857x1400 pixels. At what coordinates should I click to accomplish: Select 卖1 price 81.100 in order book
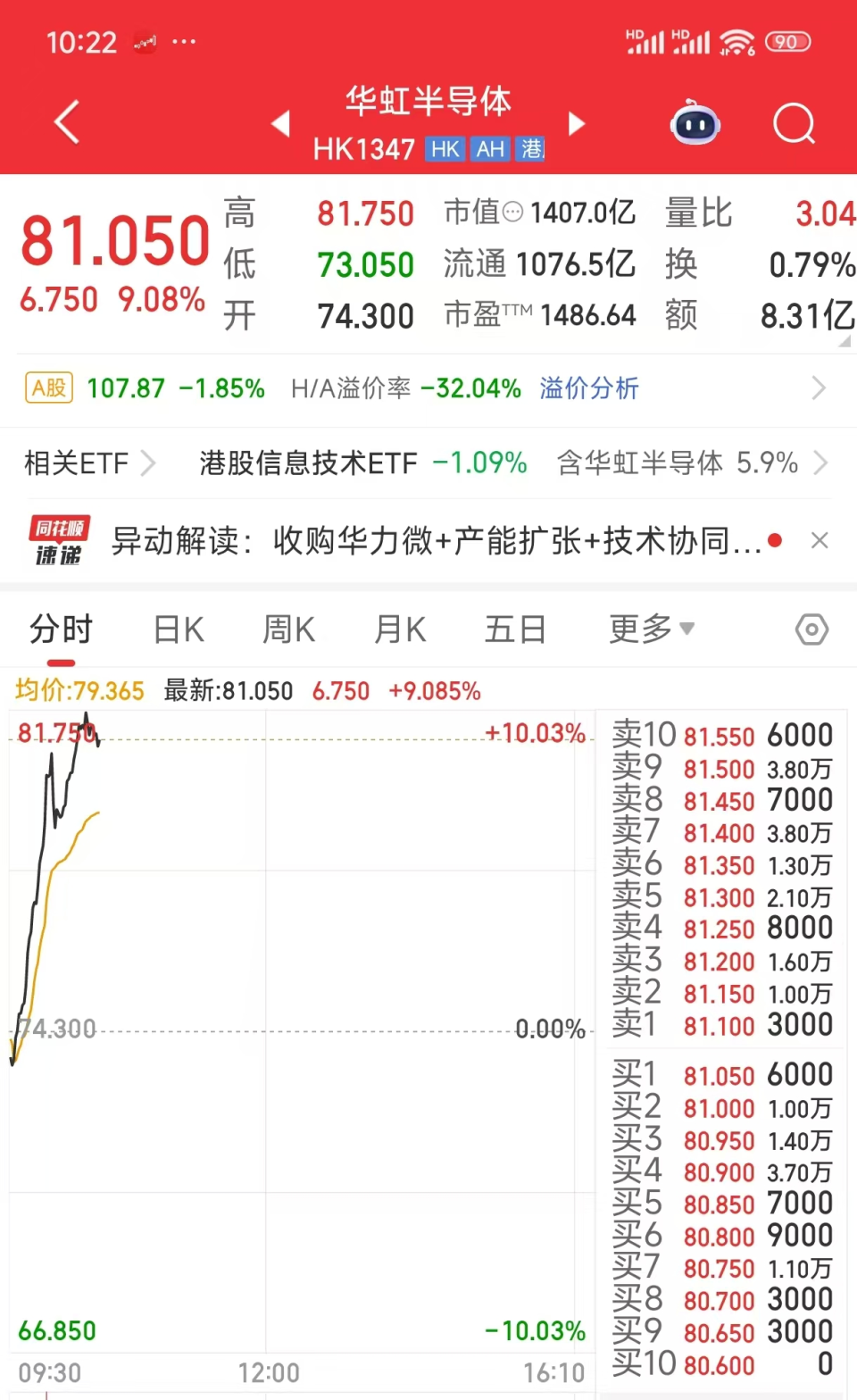[x=720, y=1025]
